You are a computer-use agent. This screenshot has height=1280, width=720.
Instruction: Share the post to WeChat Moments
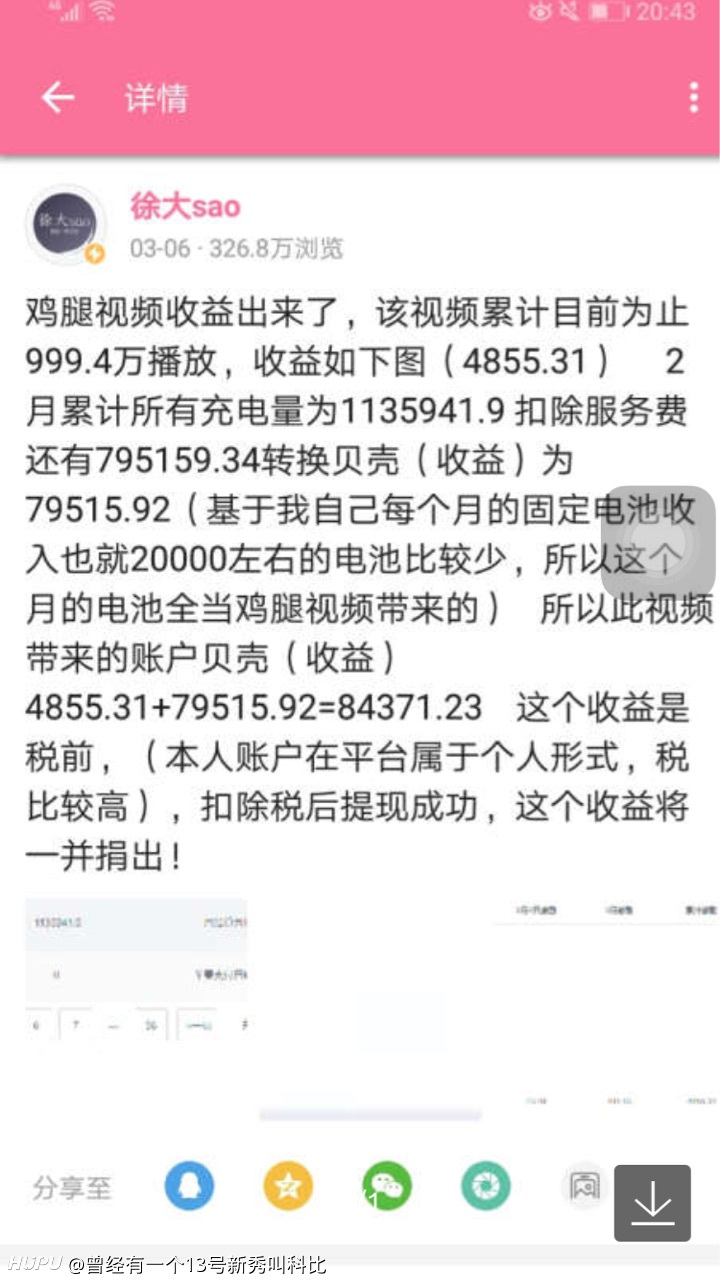486,1187
